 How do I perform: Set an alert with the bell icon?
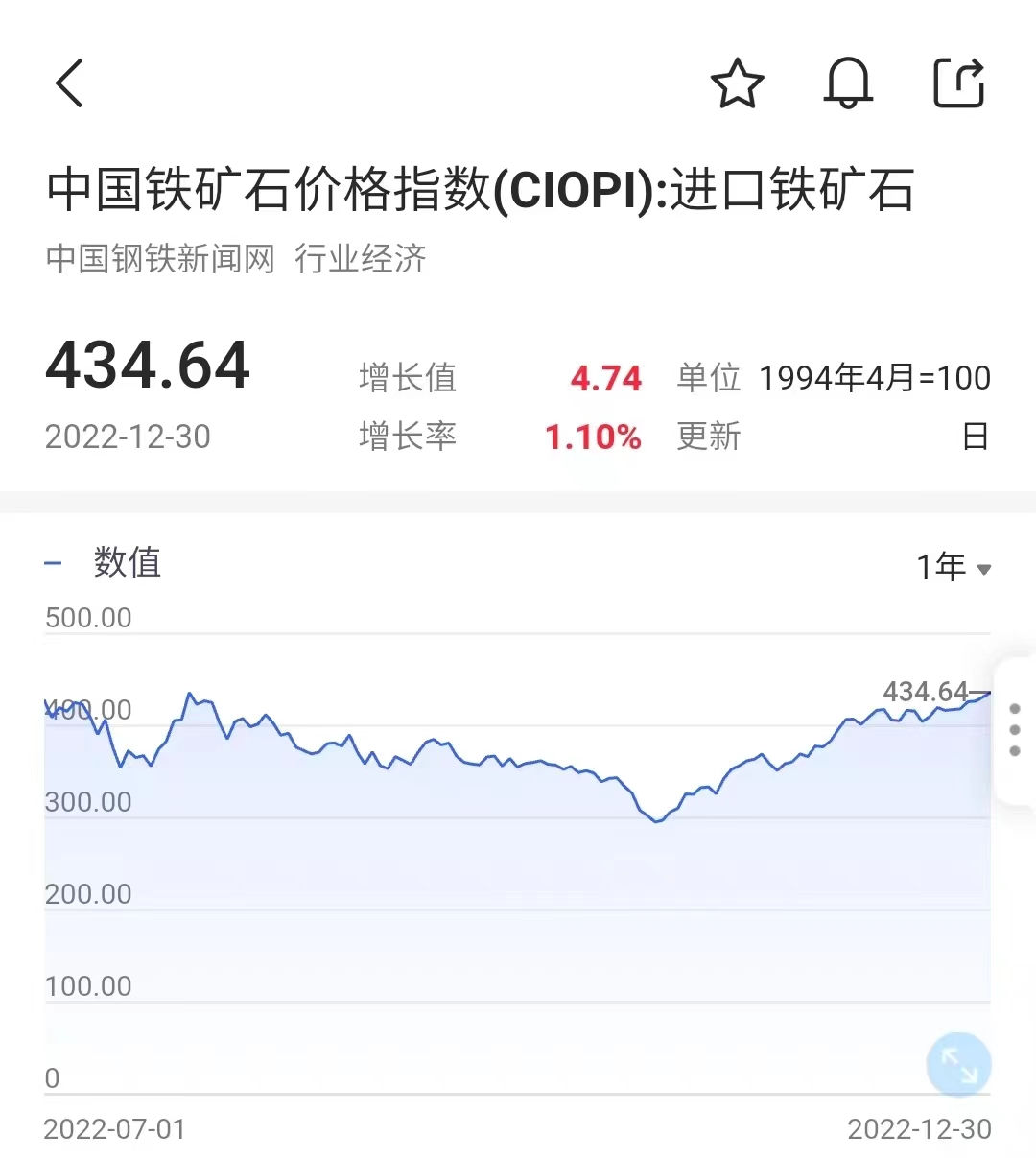[848, 83]
